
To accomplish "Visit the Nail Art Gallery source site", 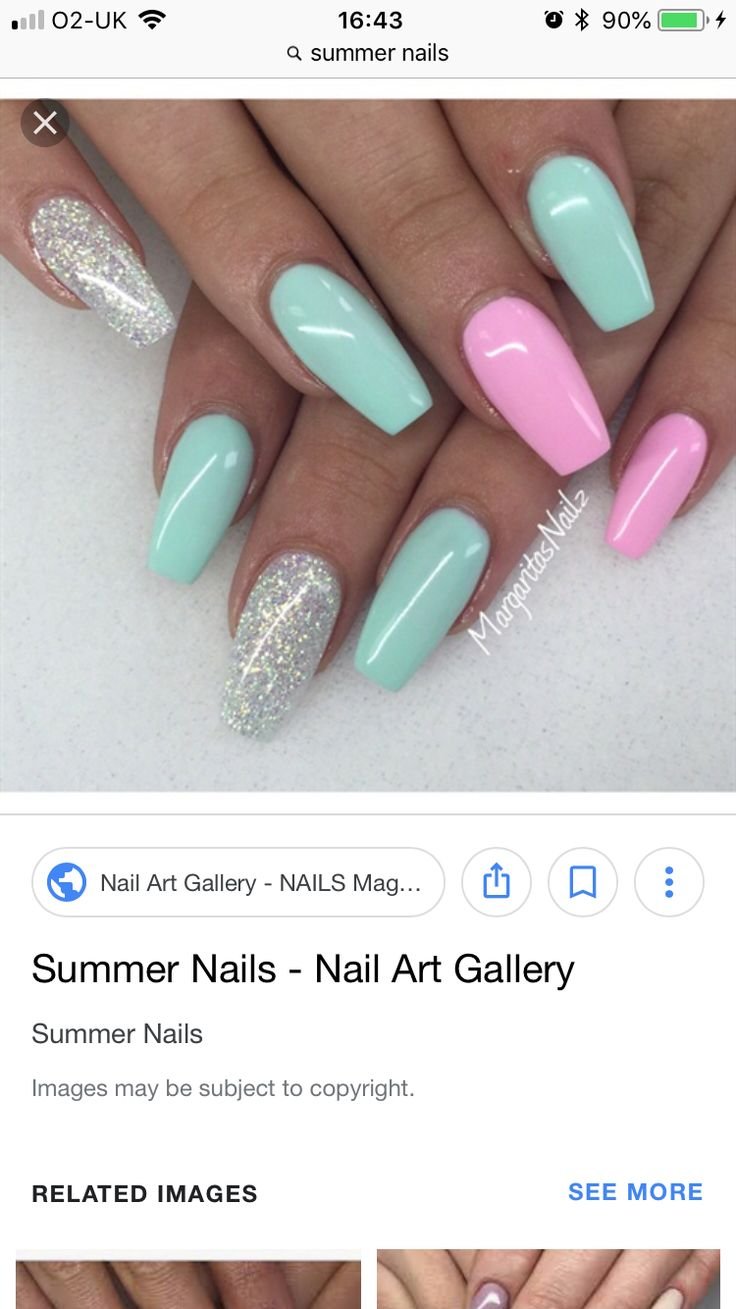I will tap(238, 882).
